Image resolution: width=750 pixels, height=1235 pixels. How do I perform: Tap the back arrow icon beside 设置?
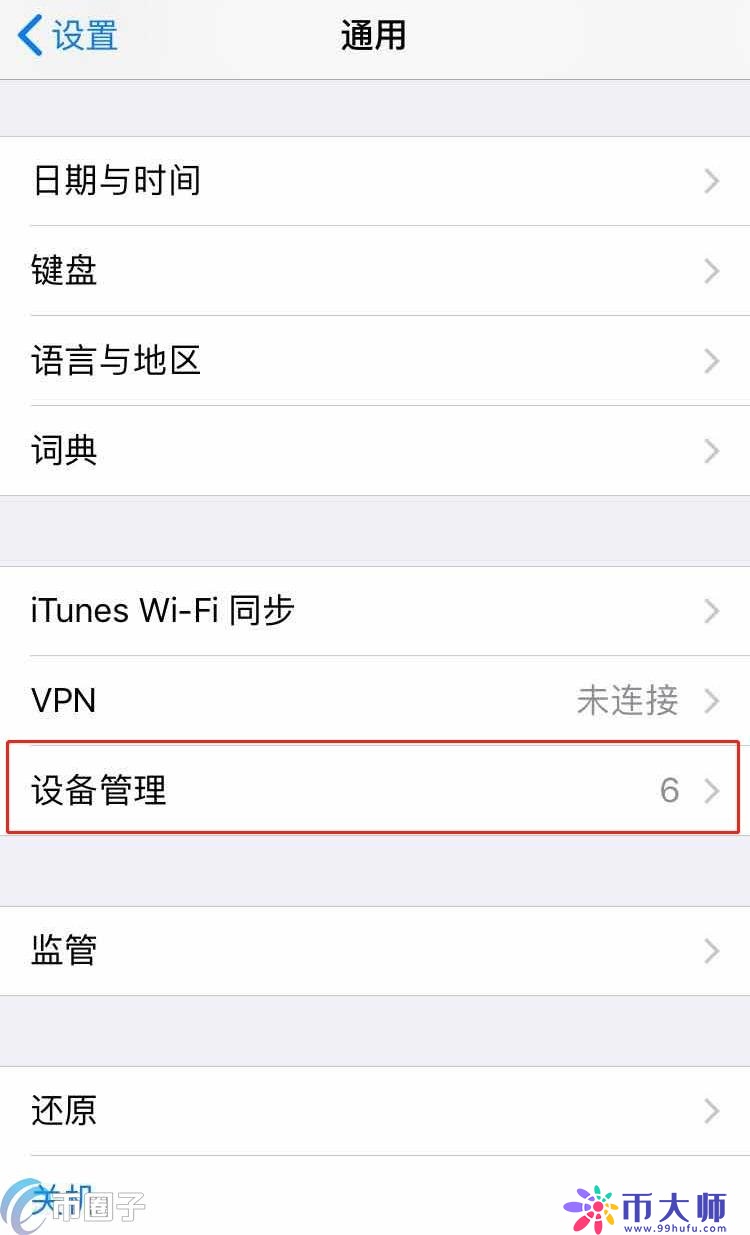coord(30,35)
